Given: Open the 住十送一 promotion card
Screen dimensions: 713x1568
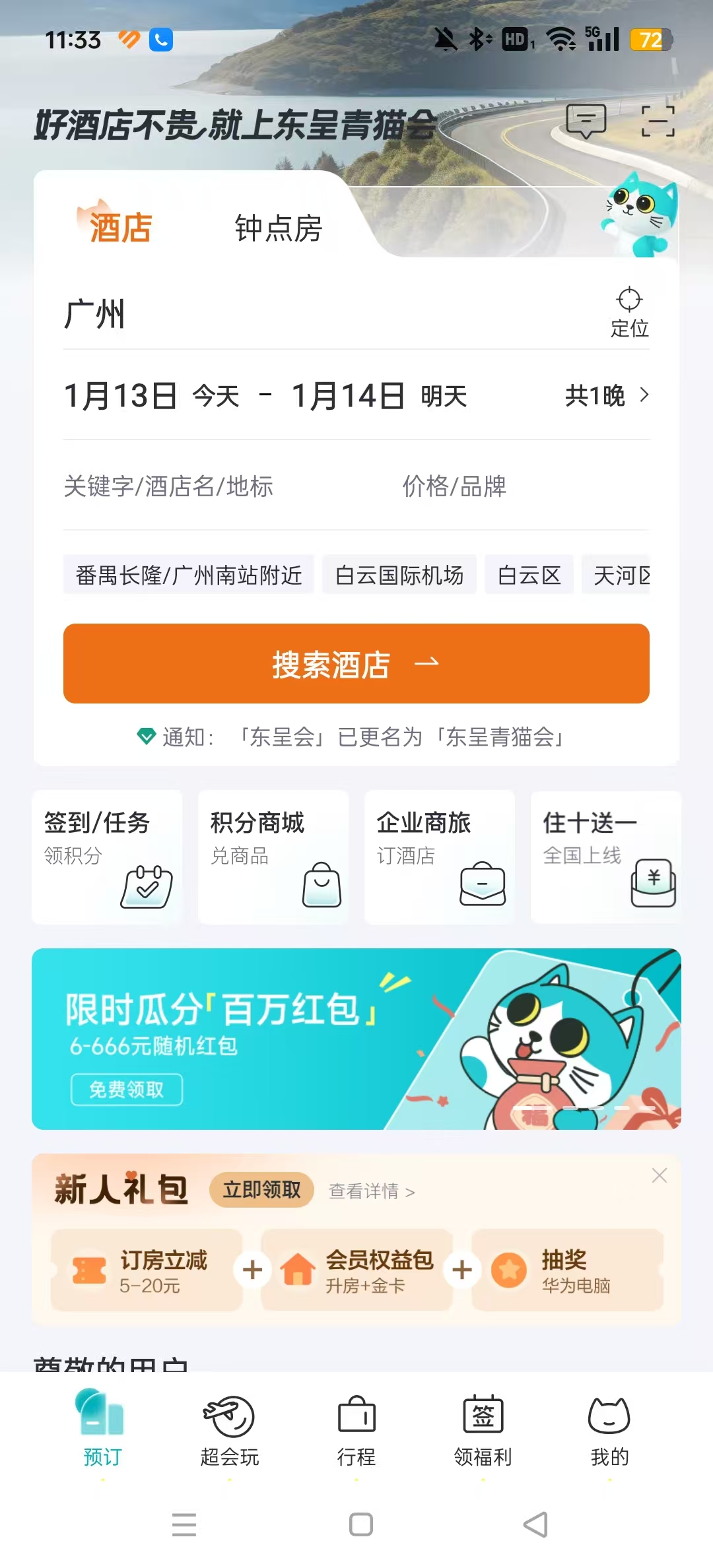Looking at the screenshot, I should coord(606,857).
